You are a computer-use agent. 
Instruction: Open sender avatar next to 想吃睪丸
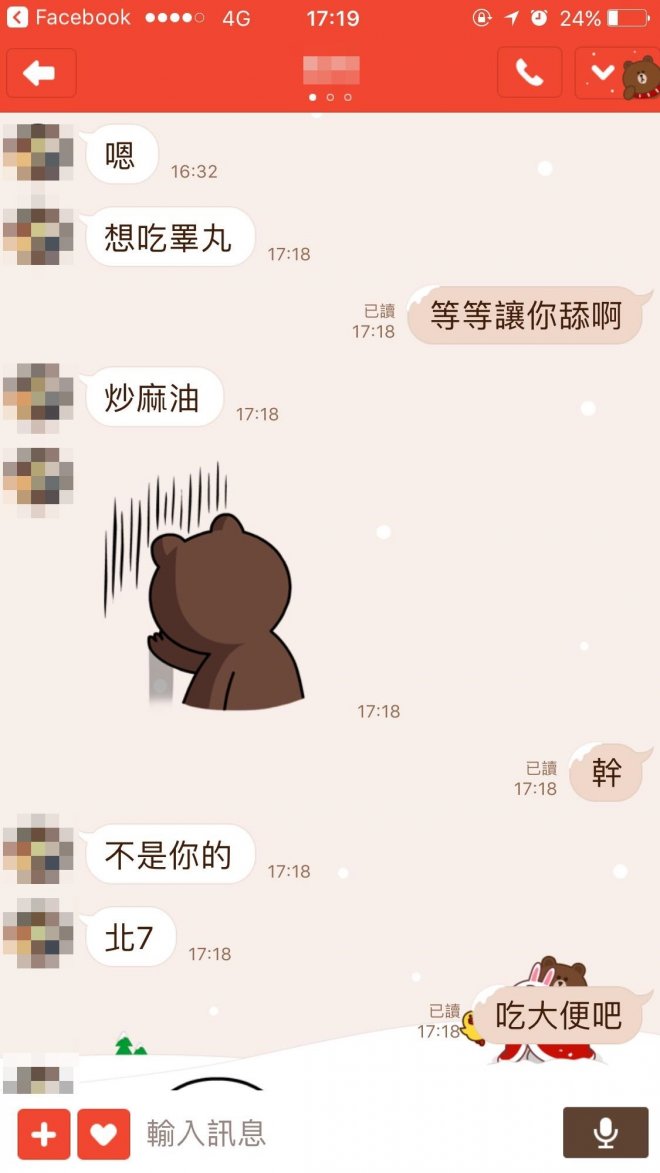[x=37, y=236]
